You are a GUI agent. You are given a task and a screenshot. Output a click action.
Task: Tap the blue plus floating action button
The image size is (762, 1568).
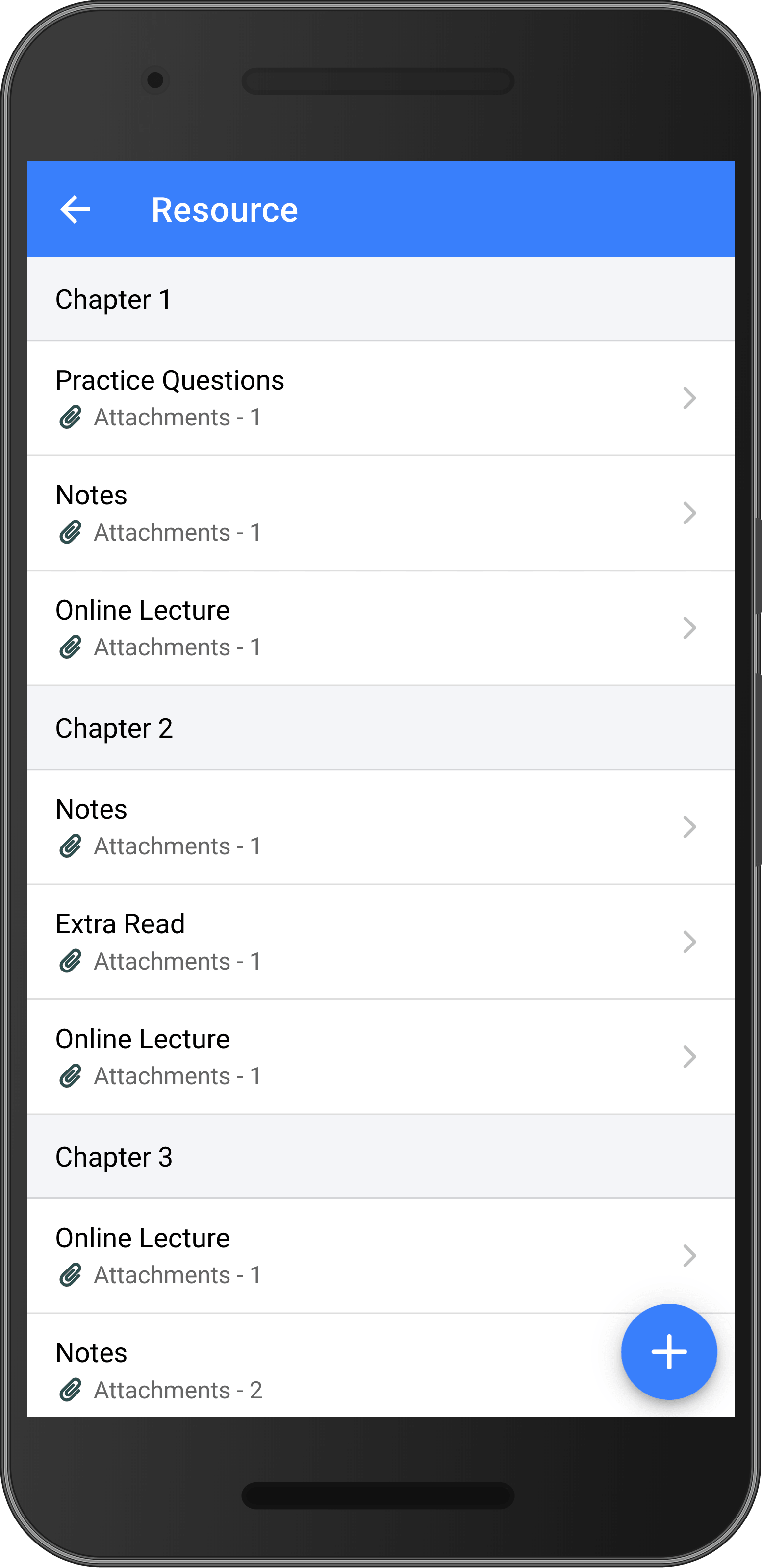pos(668,1351)
